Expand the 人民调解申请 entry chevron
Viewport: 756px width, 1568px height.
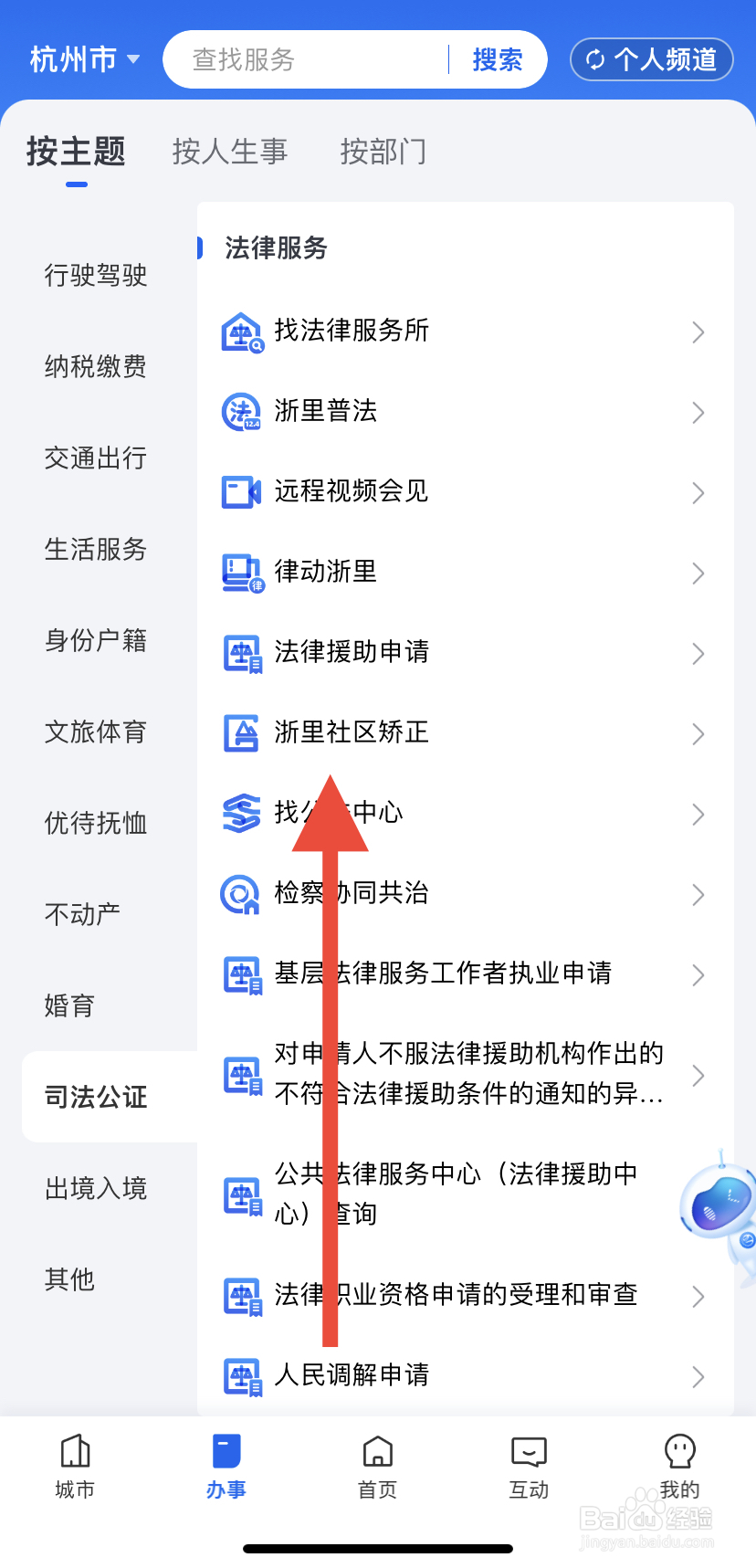click(698, 1376)
